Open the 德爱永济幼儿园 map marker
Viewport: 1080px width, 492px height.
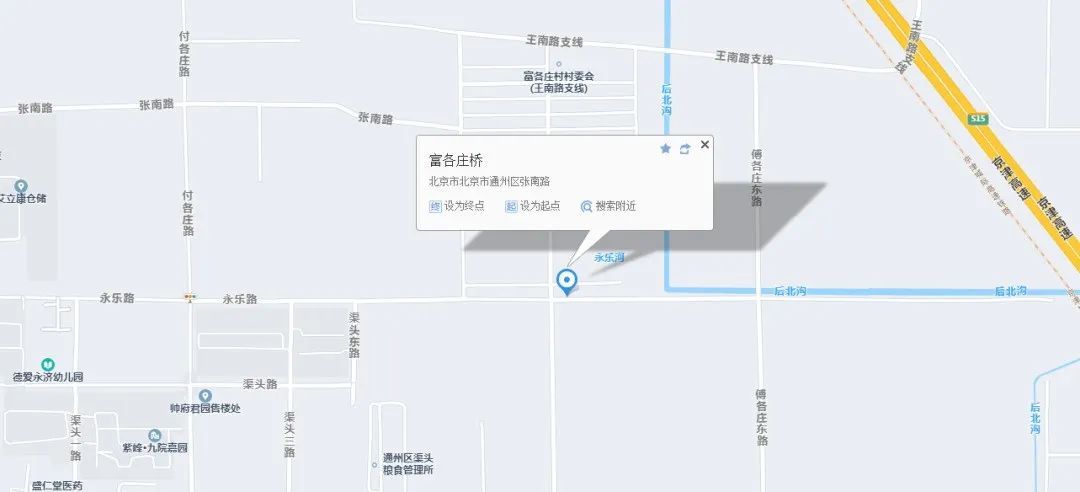pyautogui.click(x=48, y=364)
